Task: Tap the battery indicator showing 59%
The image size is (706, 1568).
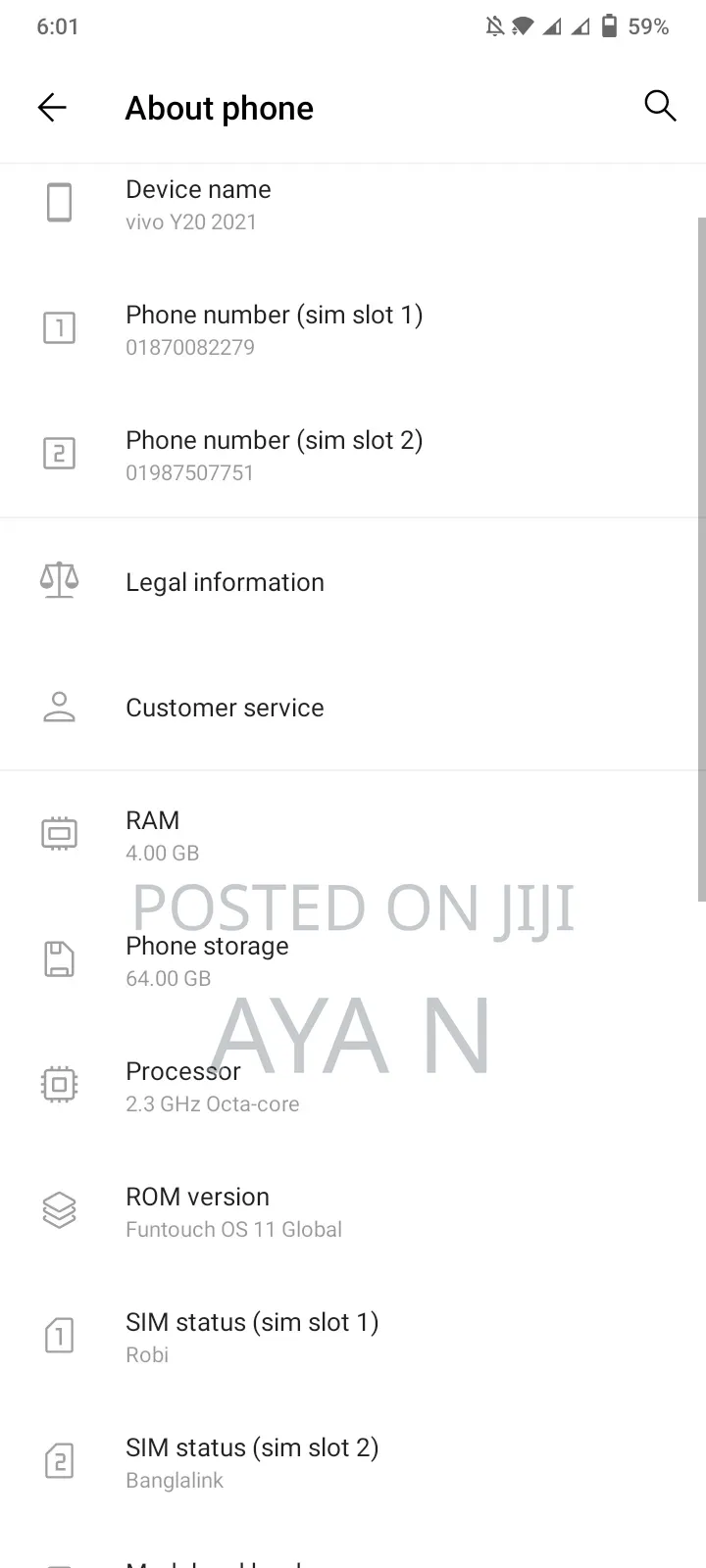Action: click(x=610, y=26)
